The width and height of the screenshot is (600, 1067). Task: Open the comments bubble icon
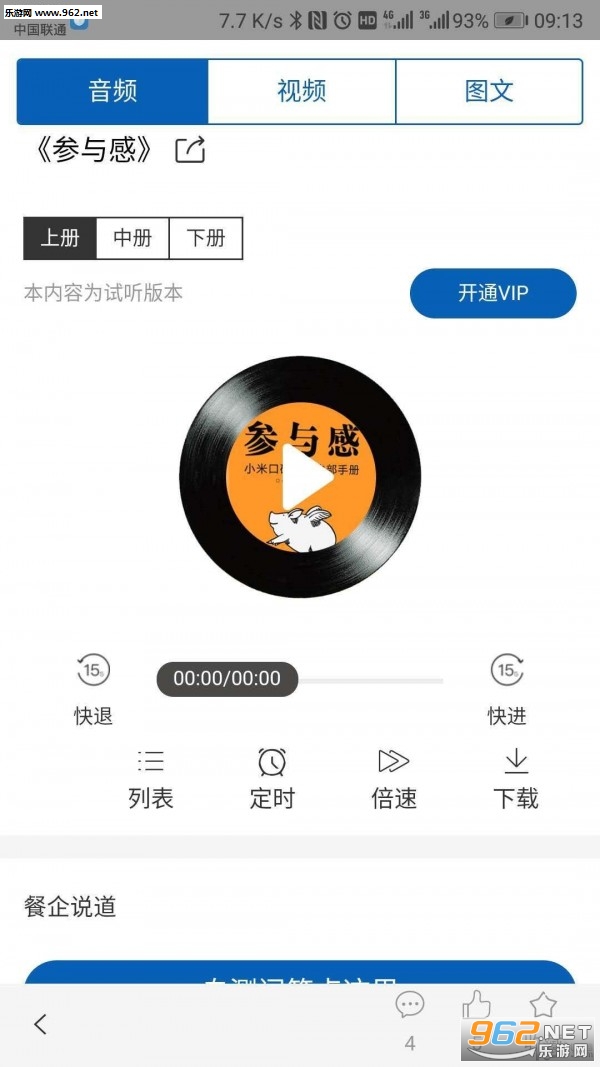410,1004
